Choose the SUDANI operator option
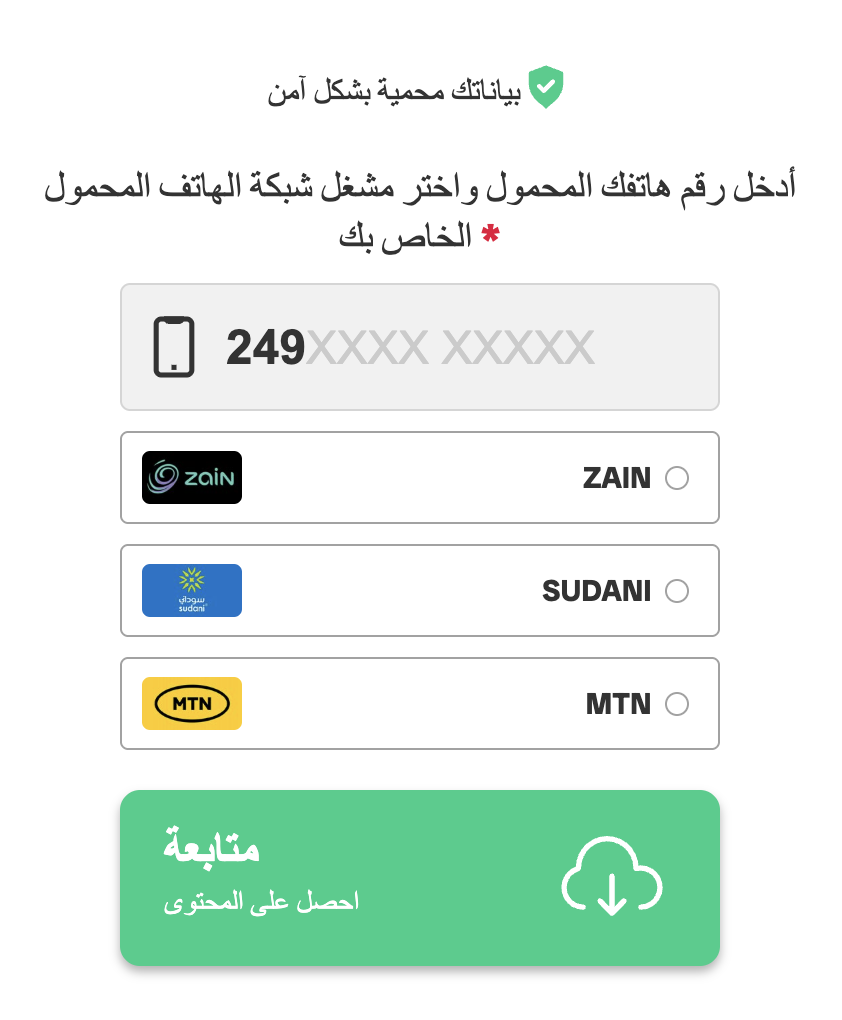 coord(677,591)
